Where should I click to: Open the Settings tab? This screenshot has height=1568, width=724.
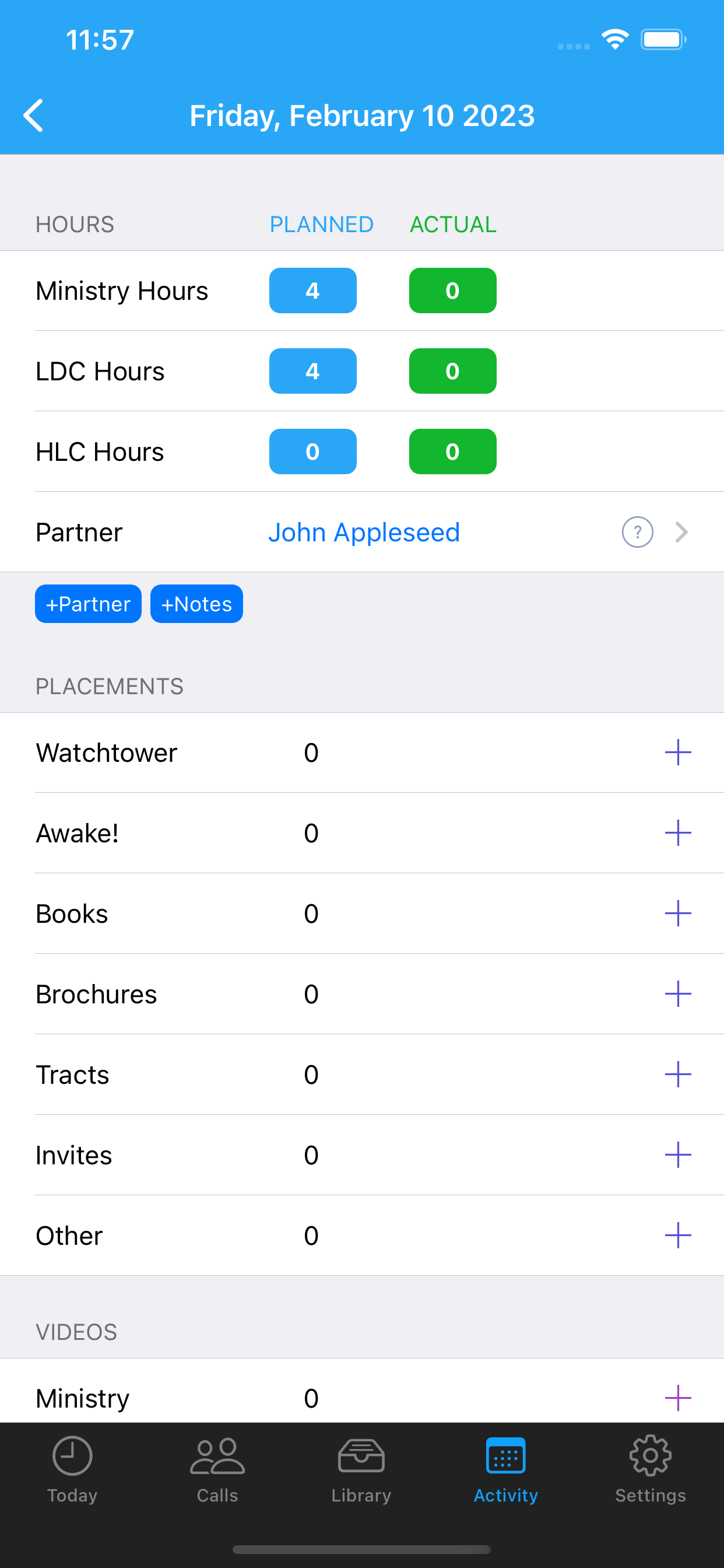point(651,1469)
